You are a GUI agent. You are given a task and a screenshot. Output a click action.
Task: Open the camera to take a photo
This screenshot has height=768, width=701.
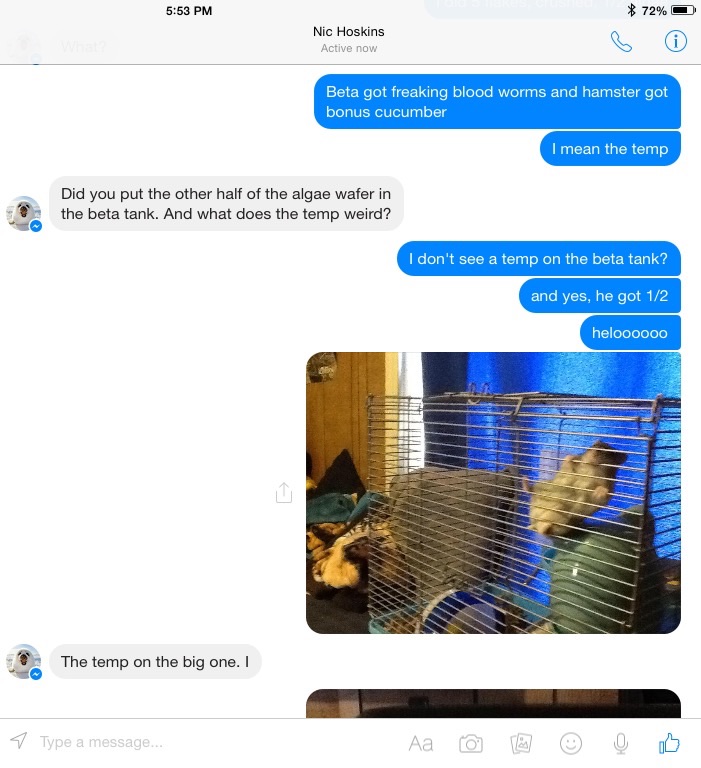(x=471, y=743)
